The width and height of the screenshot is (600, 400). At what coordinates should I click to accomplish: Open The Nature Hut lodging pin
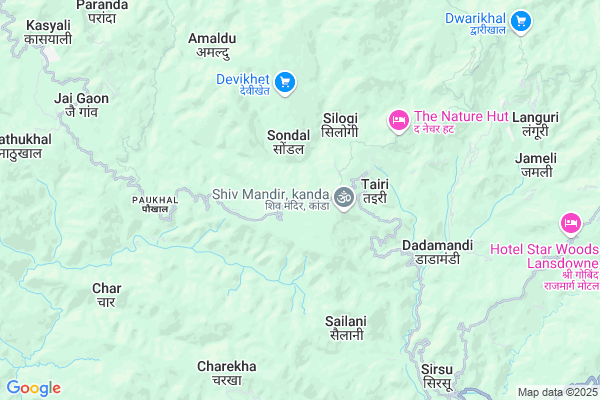click(x=399, y=121)
